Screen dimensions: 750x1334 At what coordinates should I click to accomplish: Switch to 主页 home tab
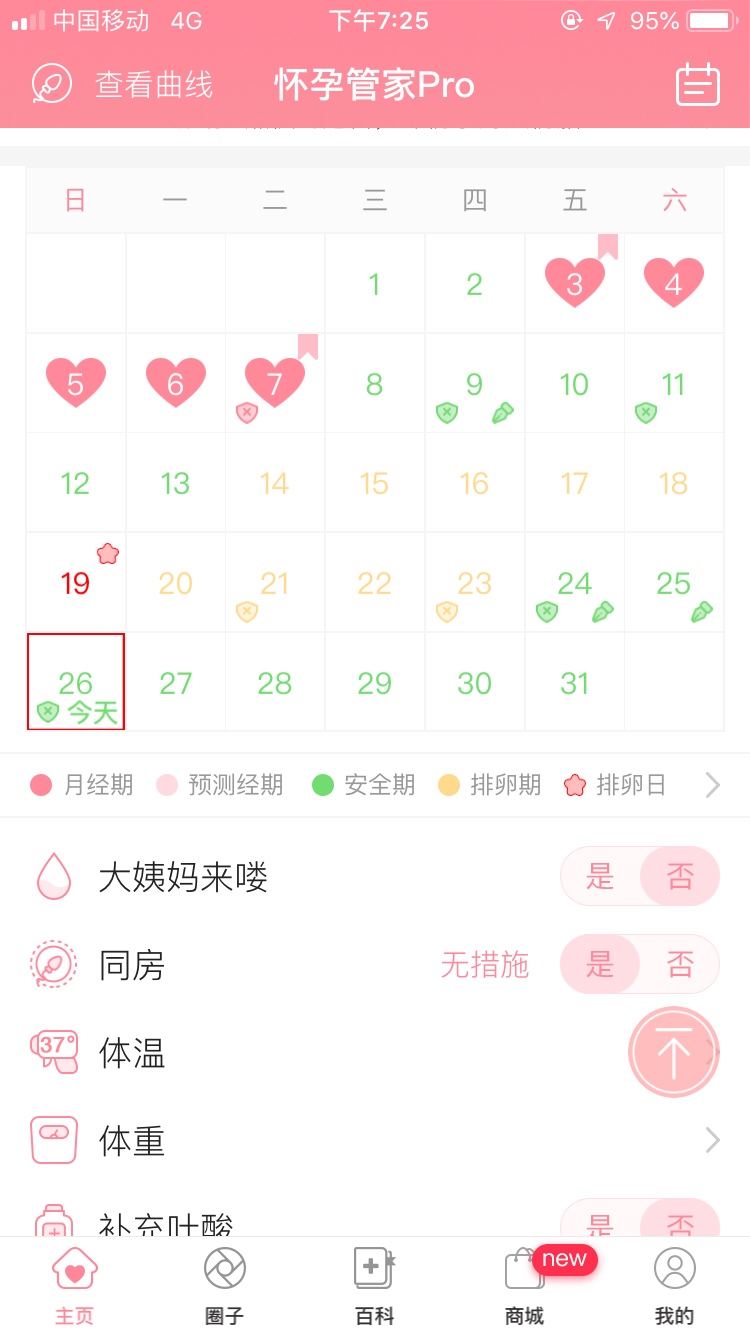point(75,1285)
